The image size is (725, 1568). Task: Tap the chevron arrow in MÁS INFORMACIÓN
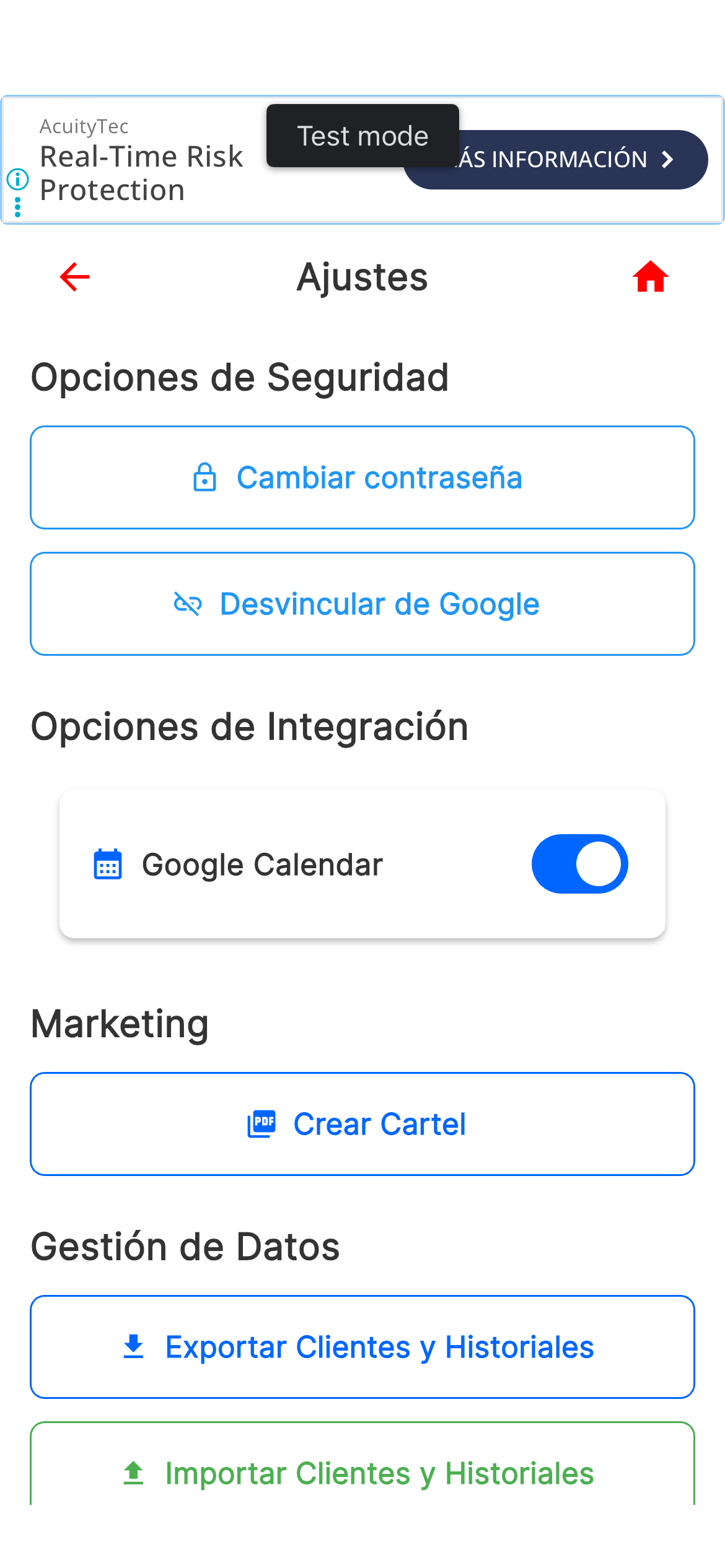point(667,159)
